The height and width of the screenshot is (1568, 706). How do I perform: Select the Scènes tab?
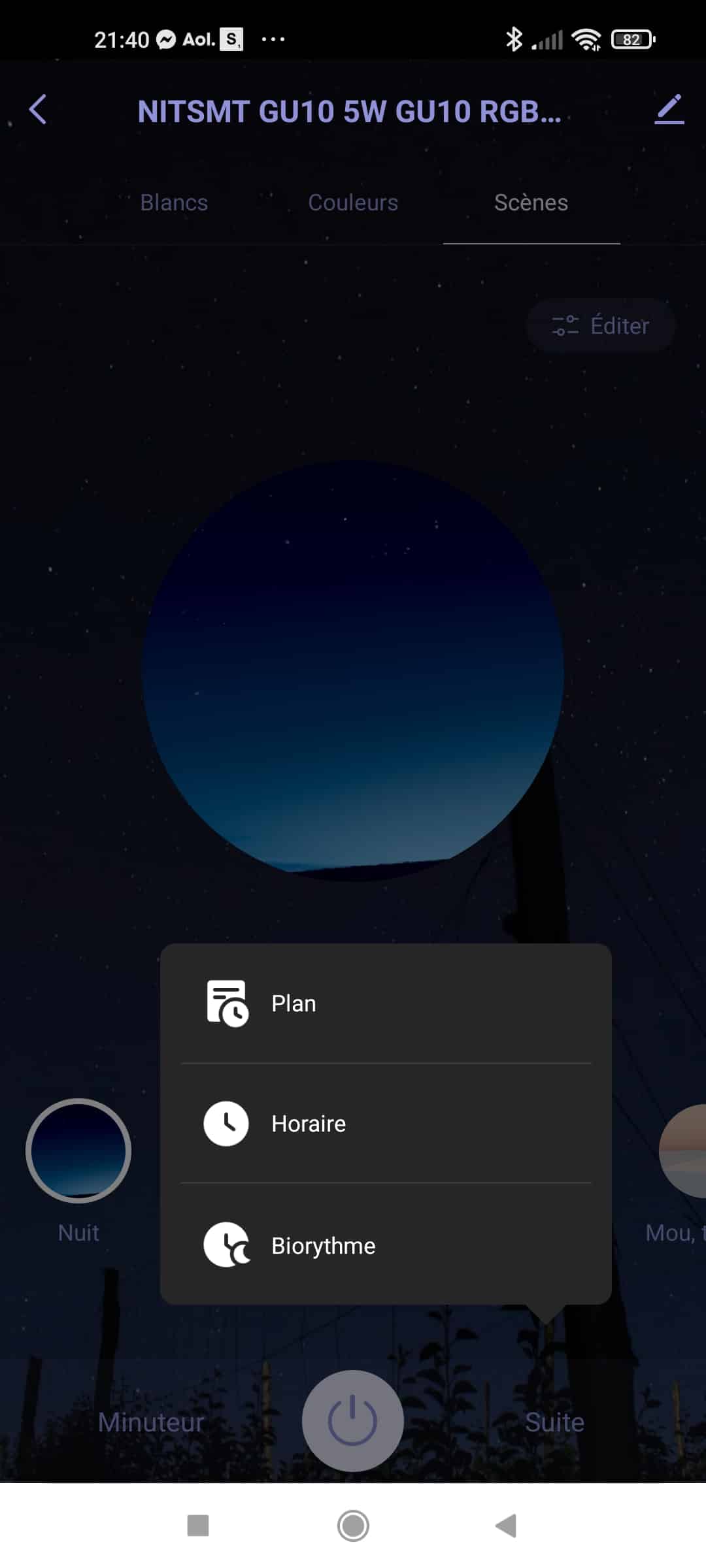pos(531,203)
